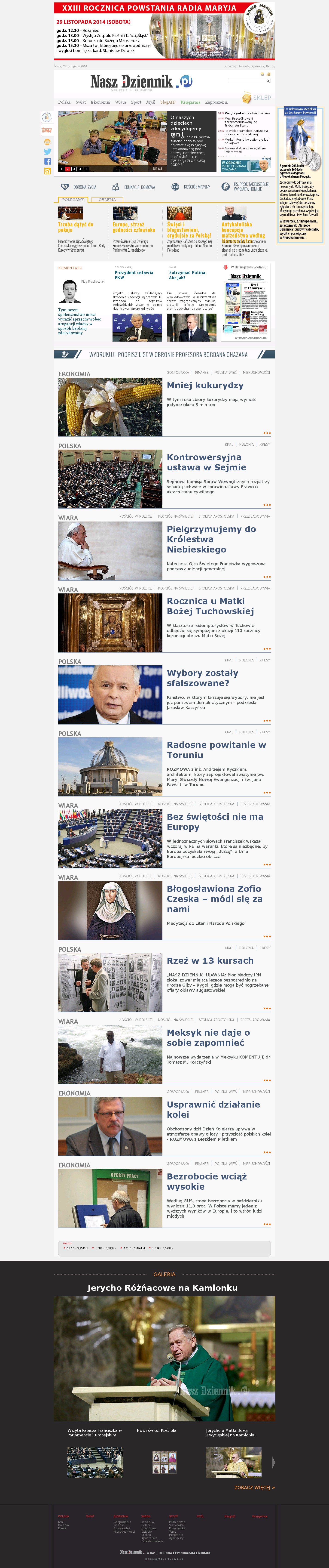The height and width of the screenshot is (1568, 329).
Task: Read the article "Mniej kukurydzy"
Action: 205,385
